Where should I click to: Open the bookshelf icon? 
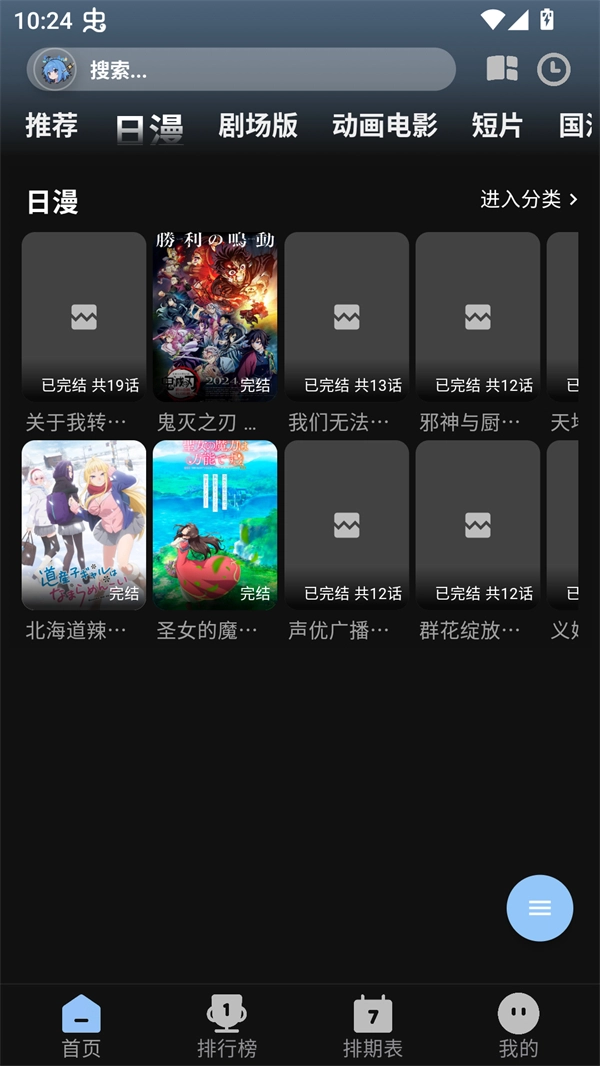(502, 69)
